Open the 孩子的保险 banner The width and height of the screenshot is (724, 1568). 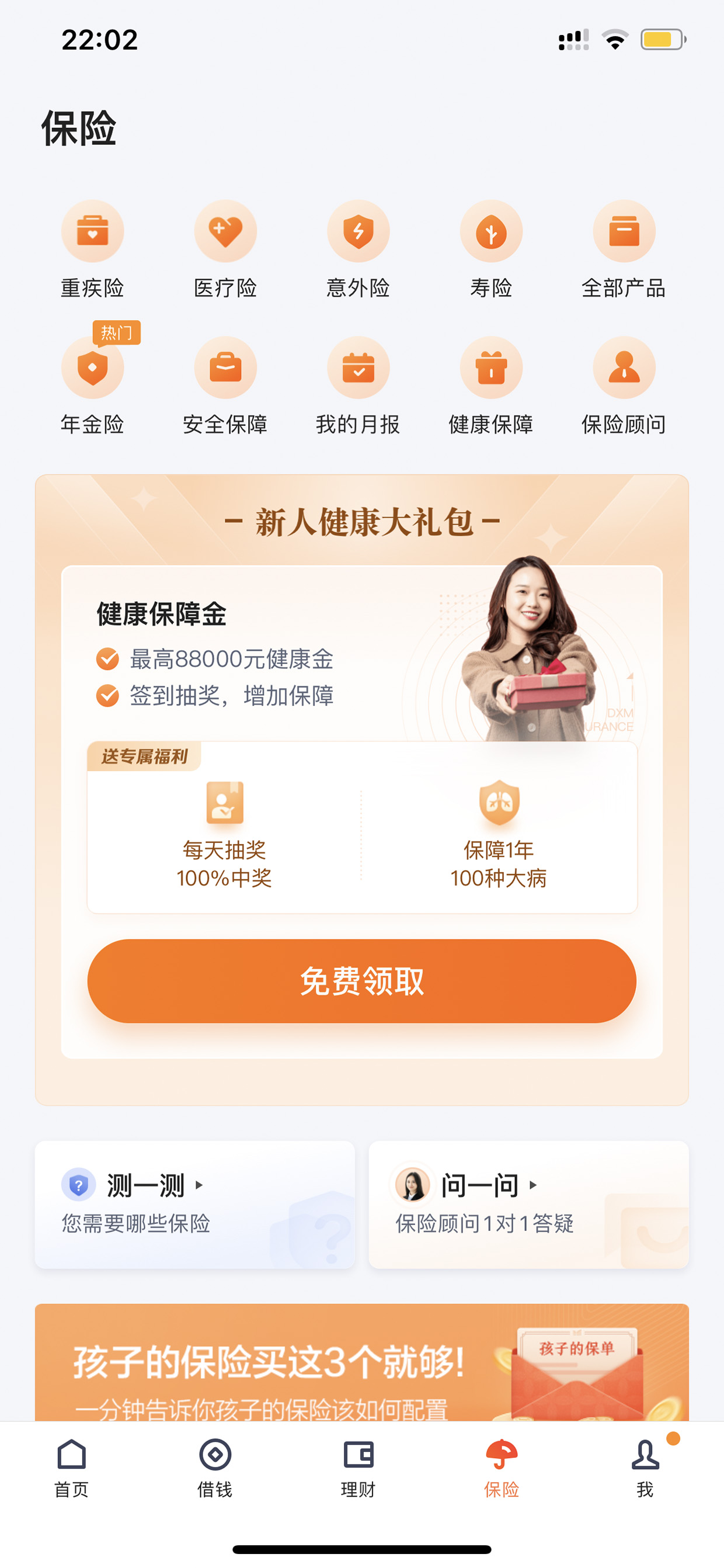point(362,1363)
